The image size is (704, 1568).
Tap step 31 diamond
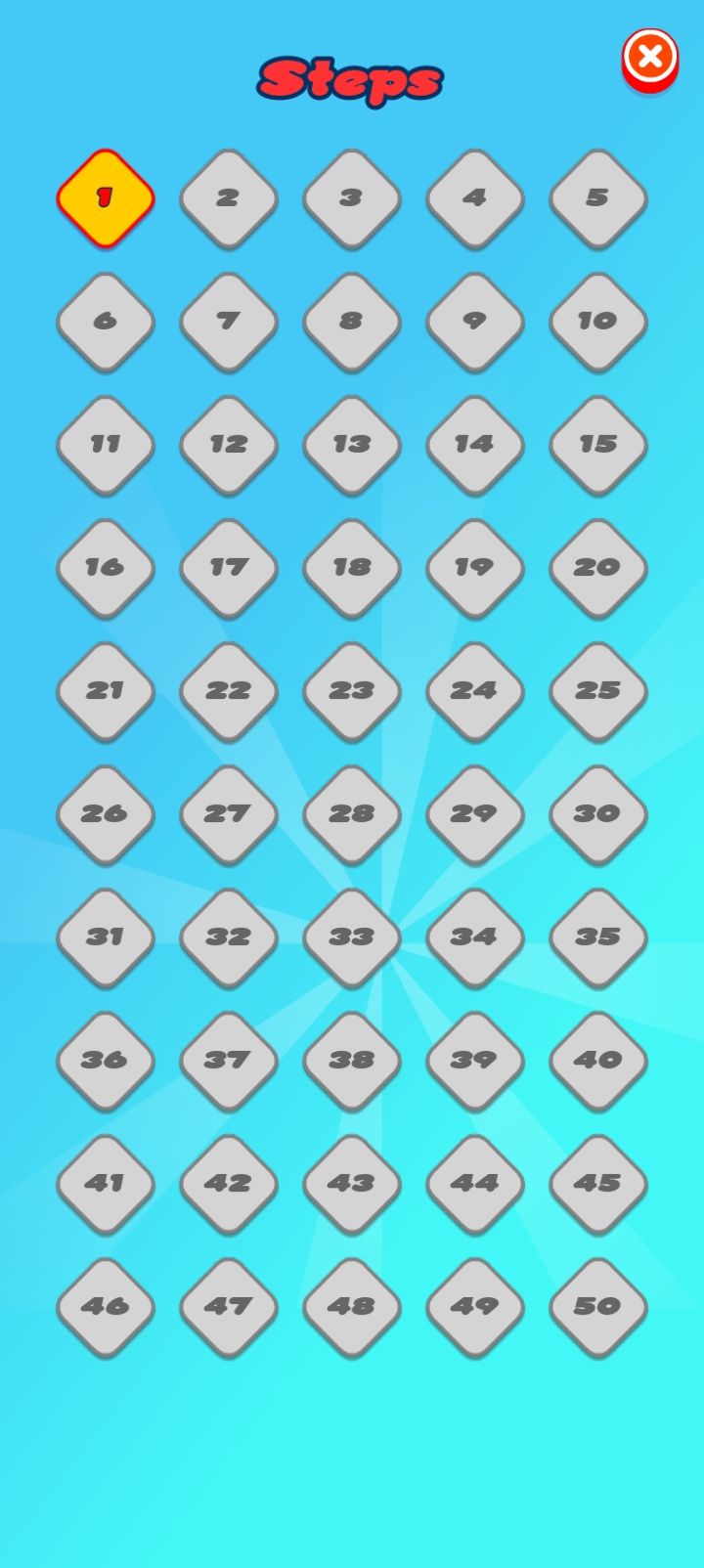(106, 936)
